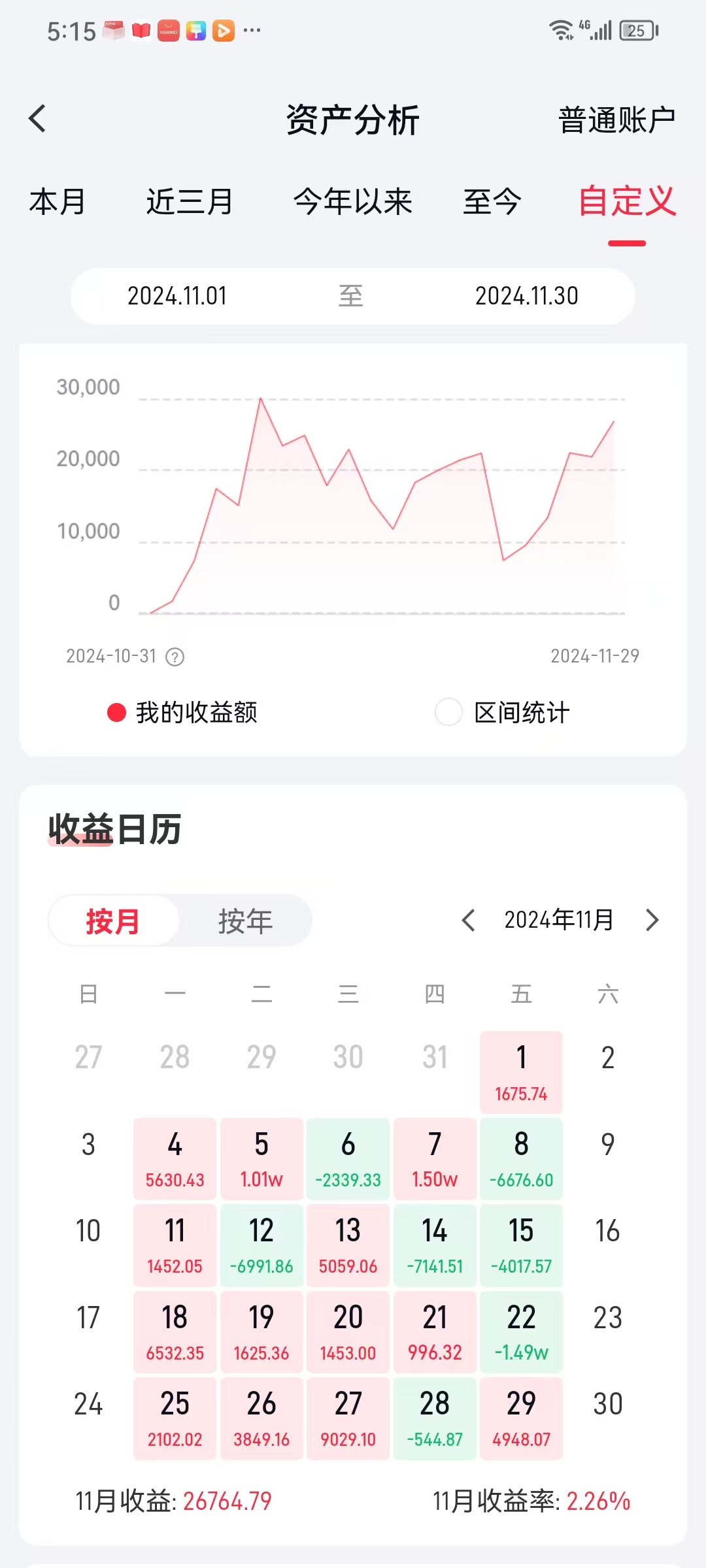The height and width of the screenshot is (1568, 706).
Task: Change the start date 2024.11.01
Action: [x=177, y=296]
